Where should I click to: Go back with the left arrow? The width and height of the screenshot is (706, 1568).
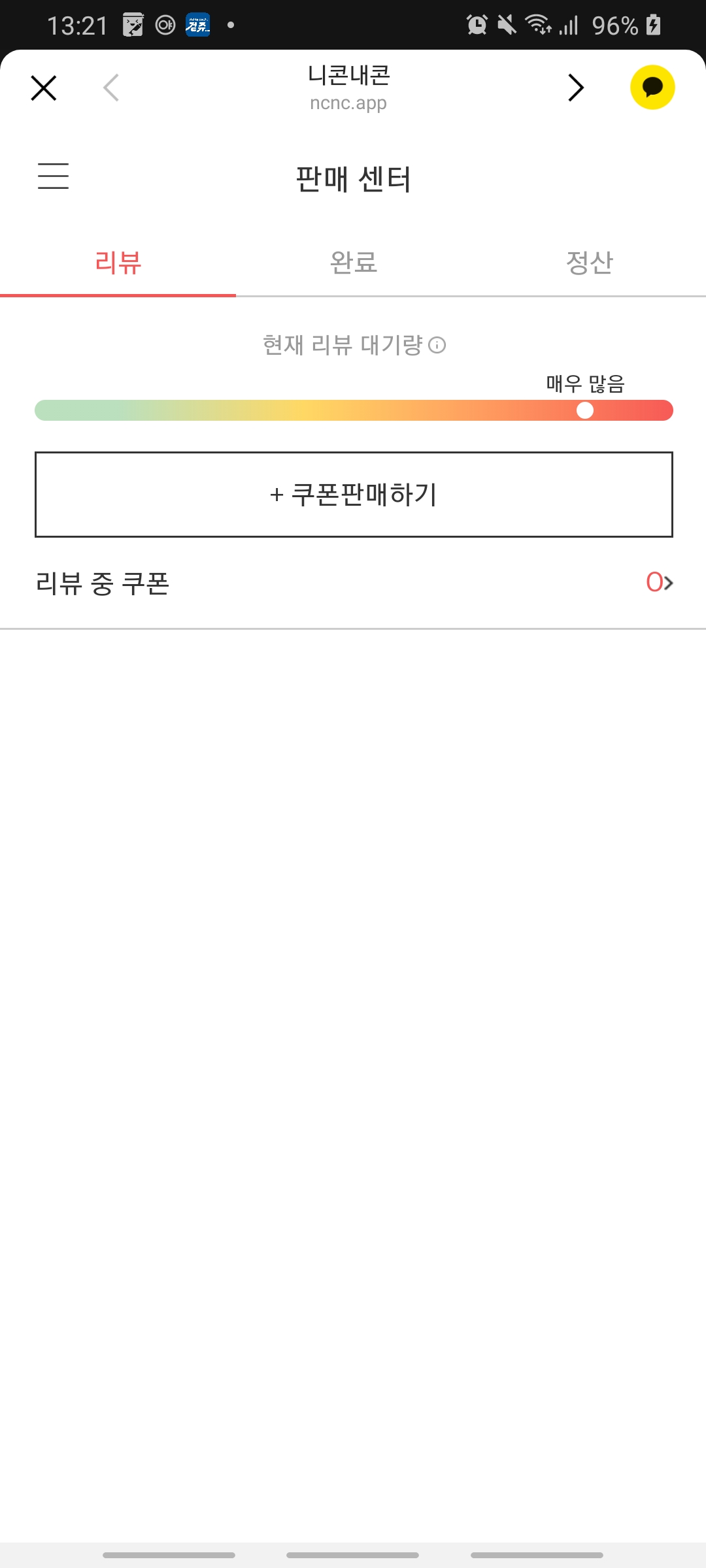pyautogui.click(x=111, y=88)
